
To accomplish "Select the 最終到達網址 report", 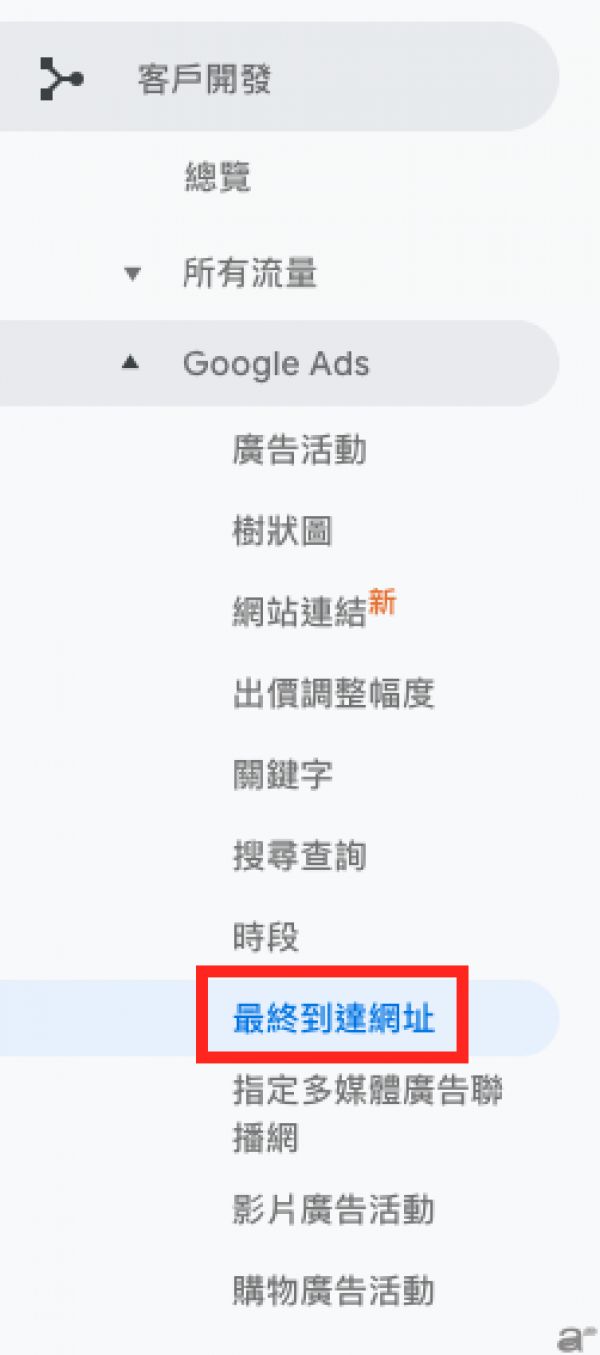I will 333,1018.
